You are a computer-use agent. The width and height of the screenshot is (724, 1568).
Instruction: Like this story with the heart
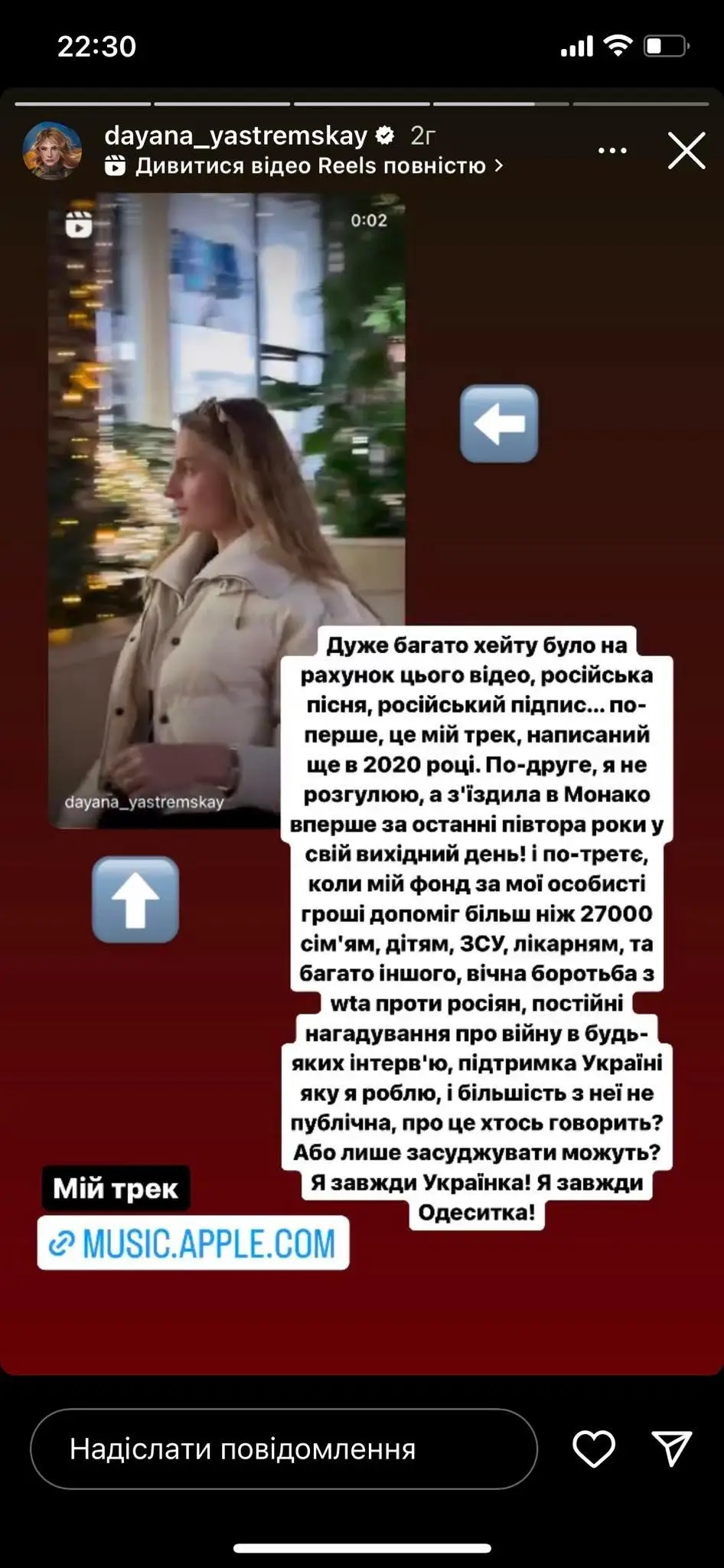(x=594, y=1449)
